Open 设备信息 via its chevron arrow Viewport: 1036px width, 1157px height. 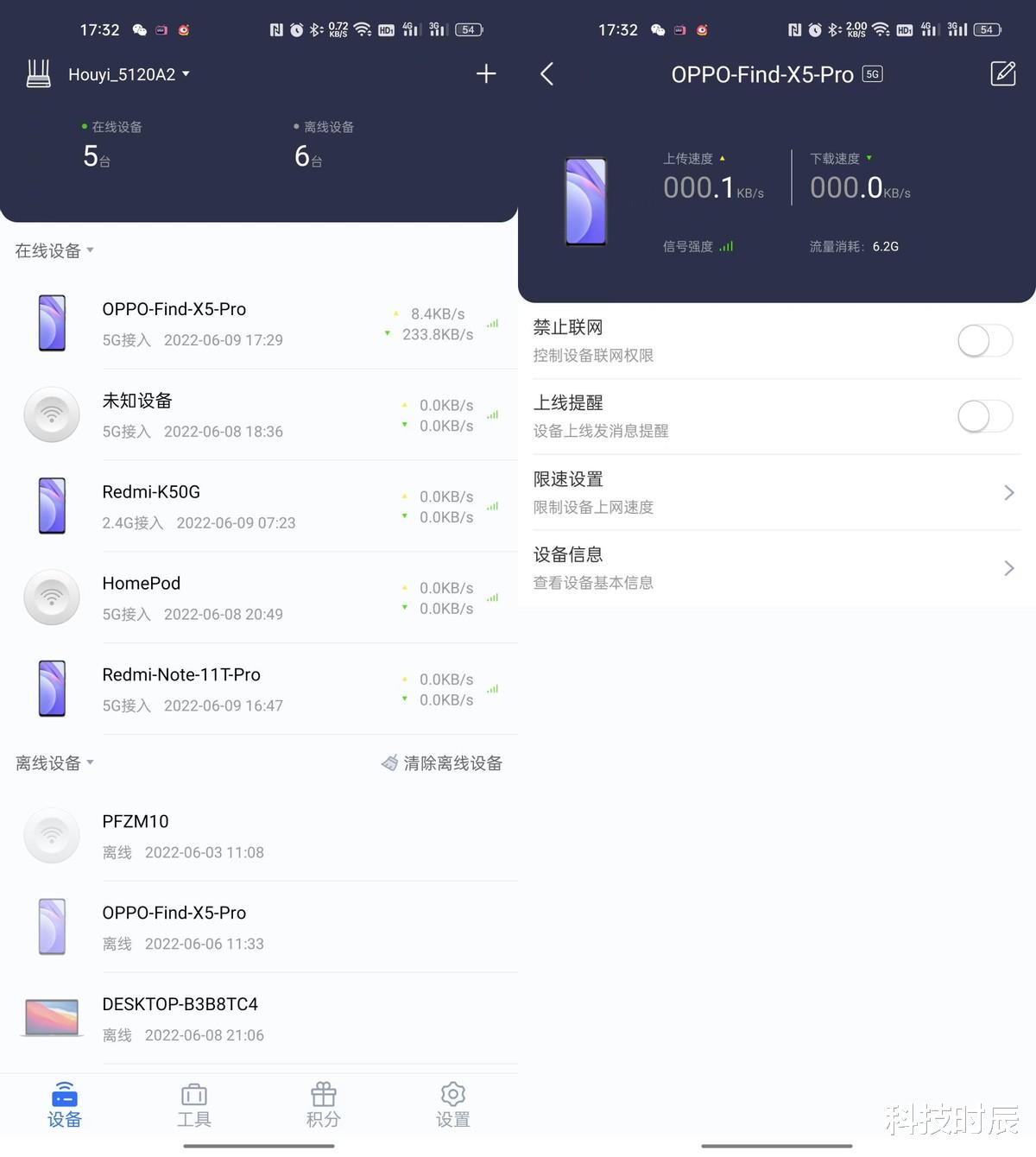(1008, 568)
